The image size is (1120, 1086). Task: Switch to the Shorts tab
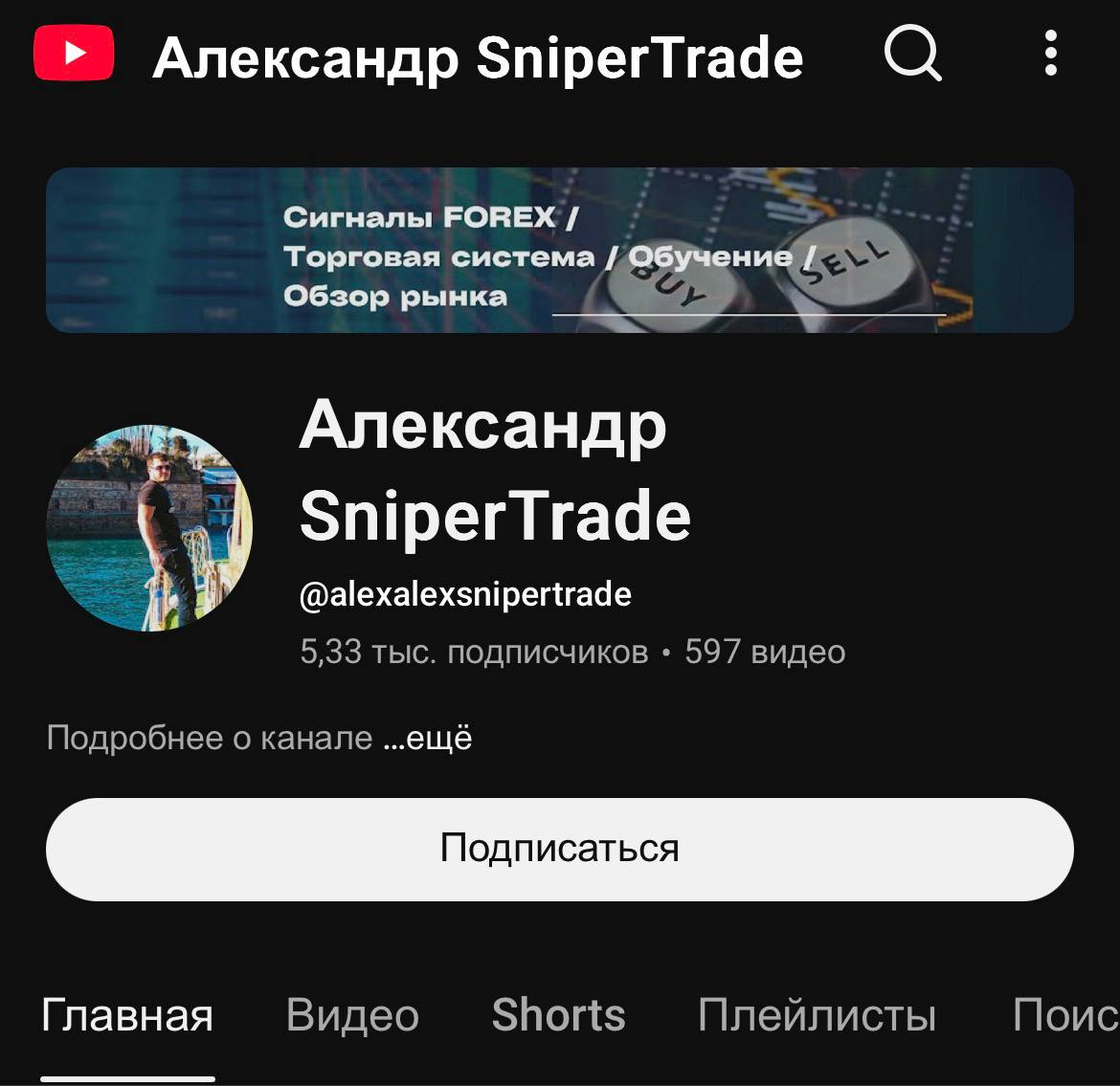pos(558,1015)
